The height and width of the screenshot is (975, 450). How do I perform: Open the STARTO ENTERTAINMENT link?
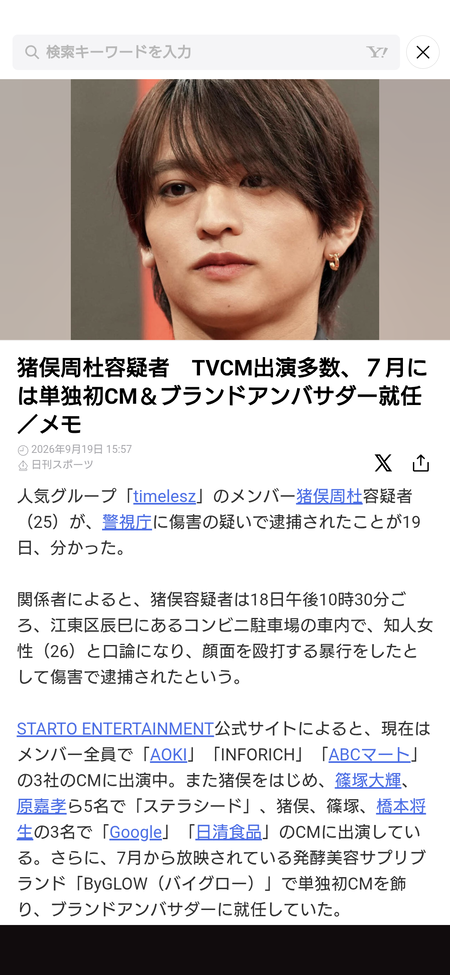(115, 728)
